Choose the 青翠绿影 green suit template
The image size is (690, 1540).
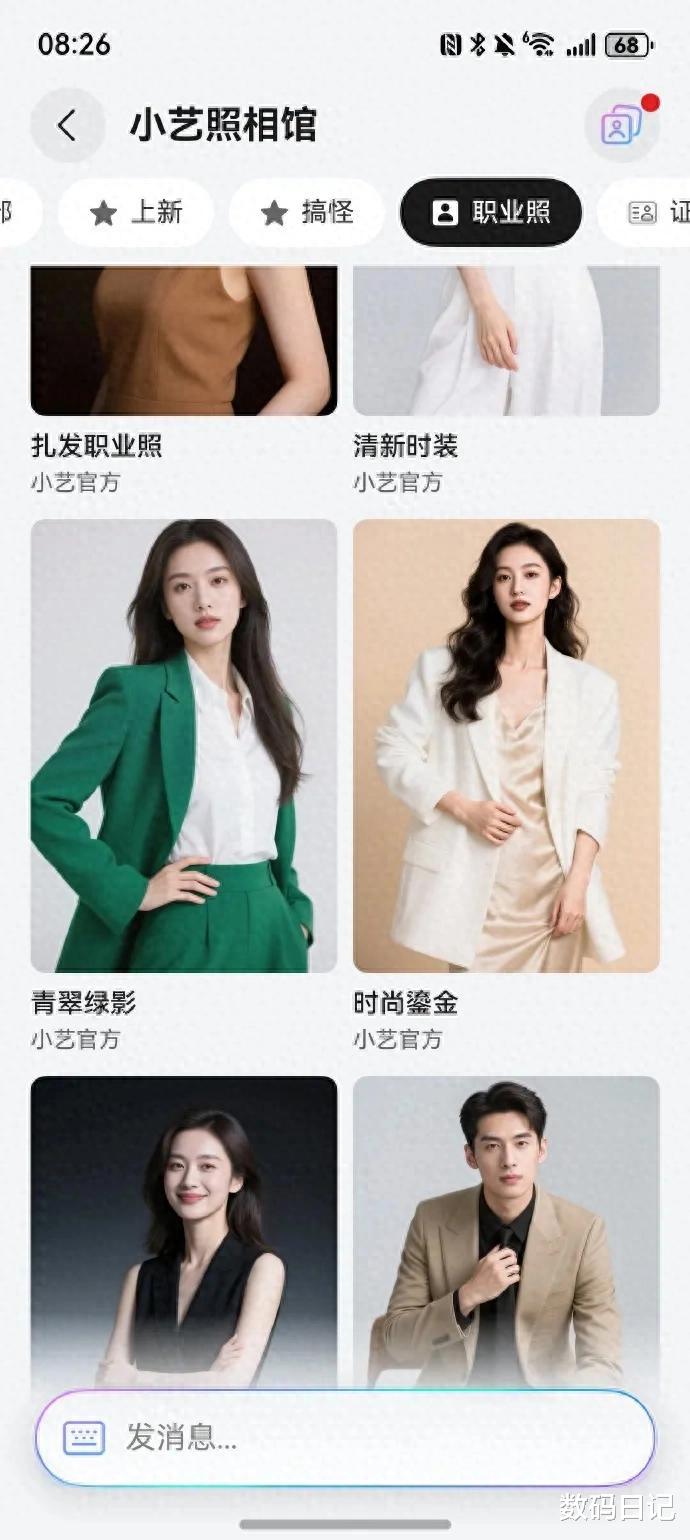(x=183, y=745)
